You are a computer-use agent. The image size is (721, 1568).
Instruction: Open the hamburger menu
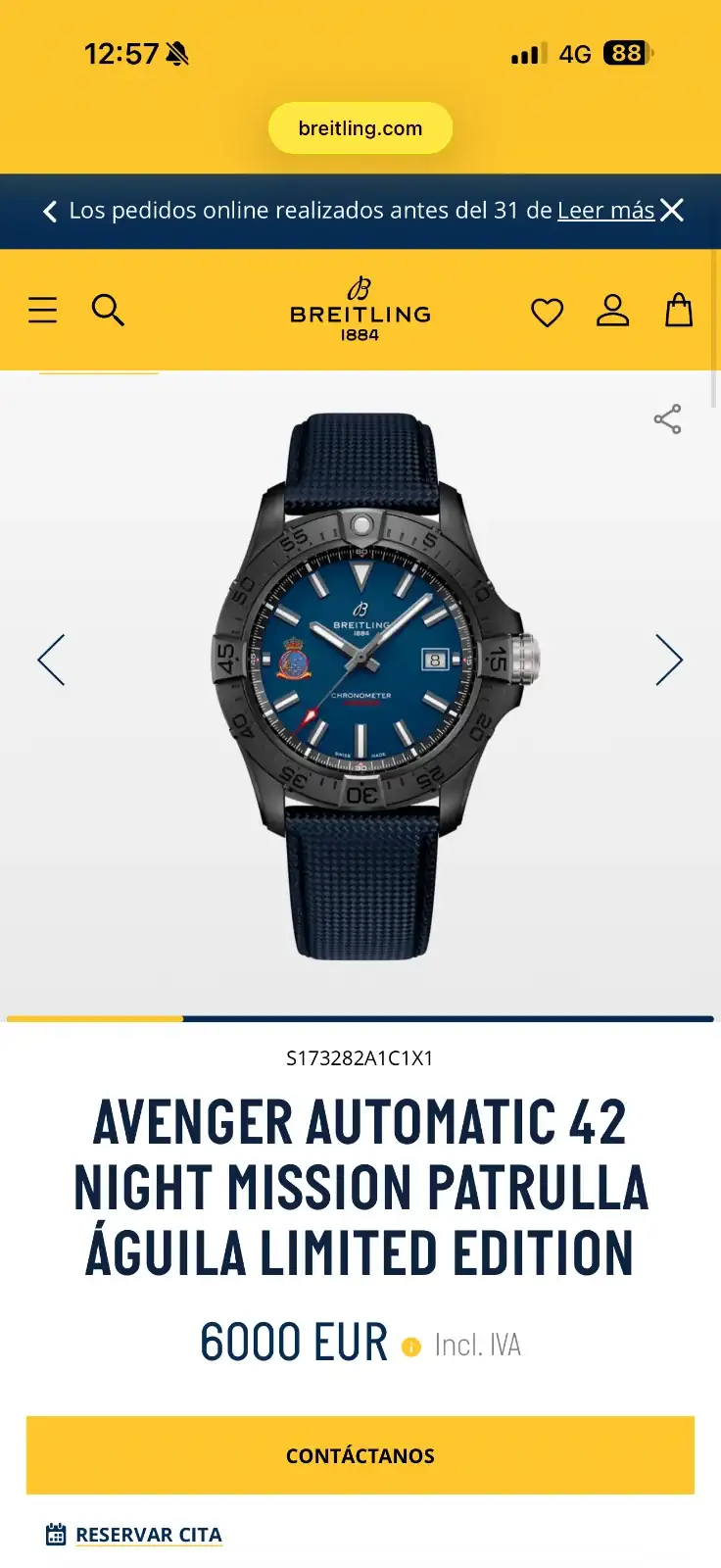(43, 311)
